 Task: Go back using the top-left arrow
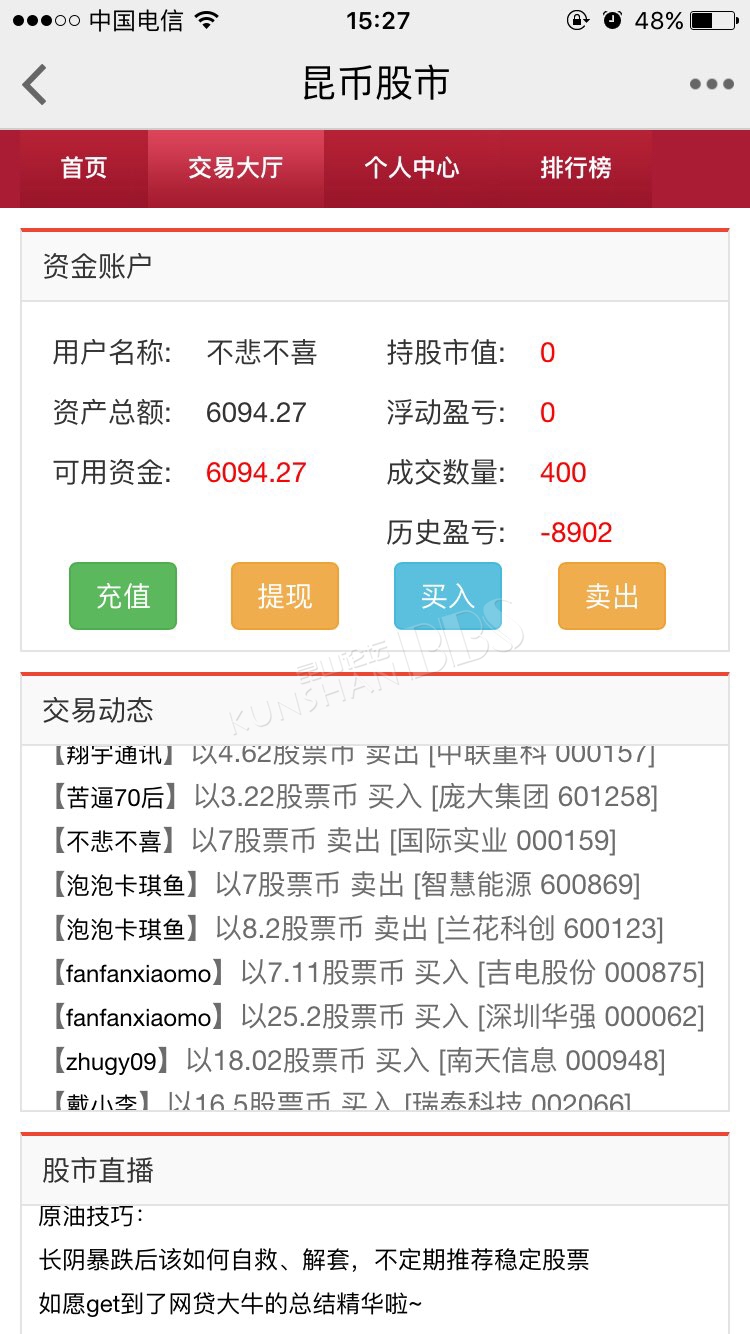(x=34, y=85)
